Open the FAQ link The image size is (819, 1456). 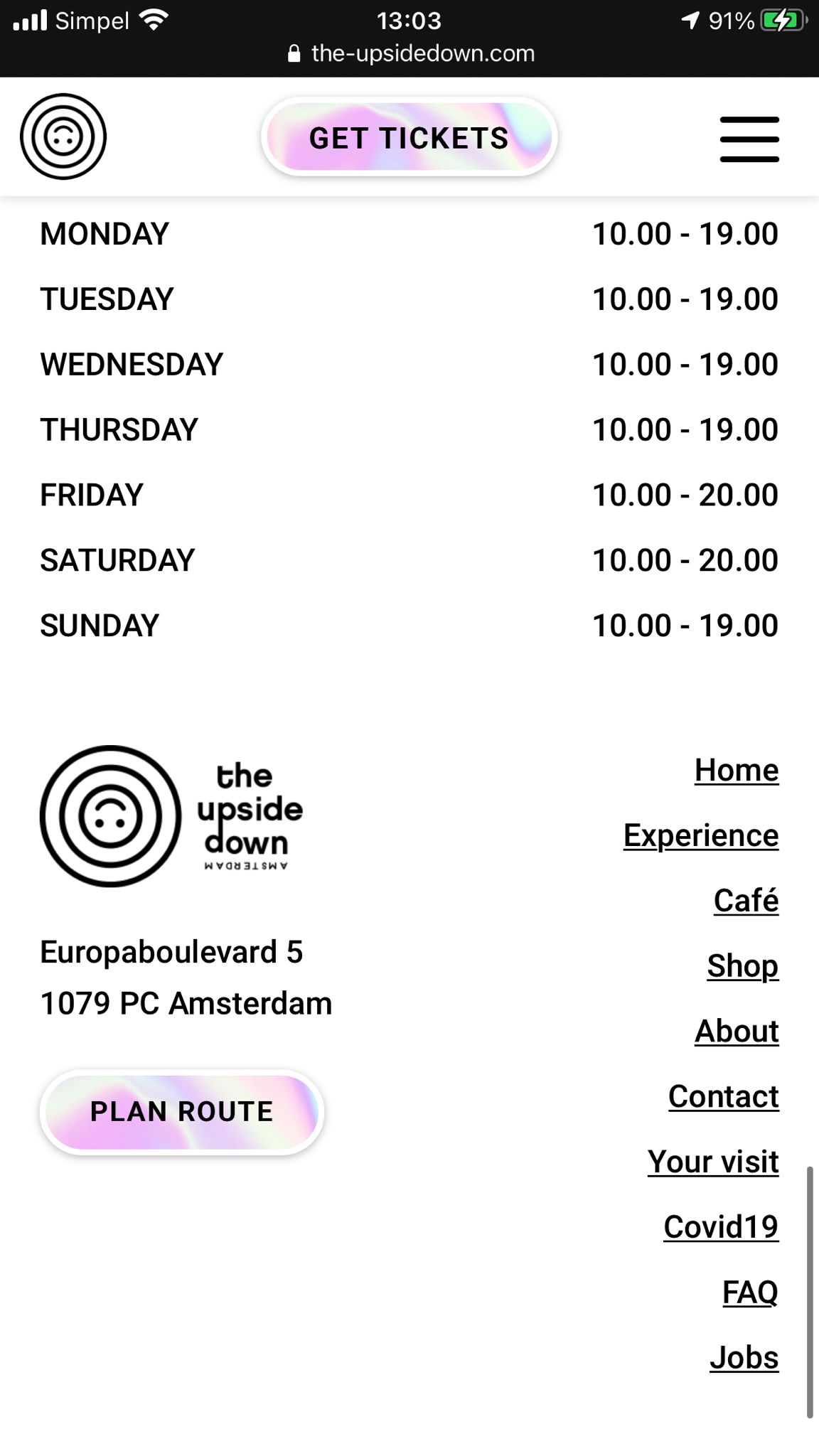pos(749,1292)
